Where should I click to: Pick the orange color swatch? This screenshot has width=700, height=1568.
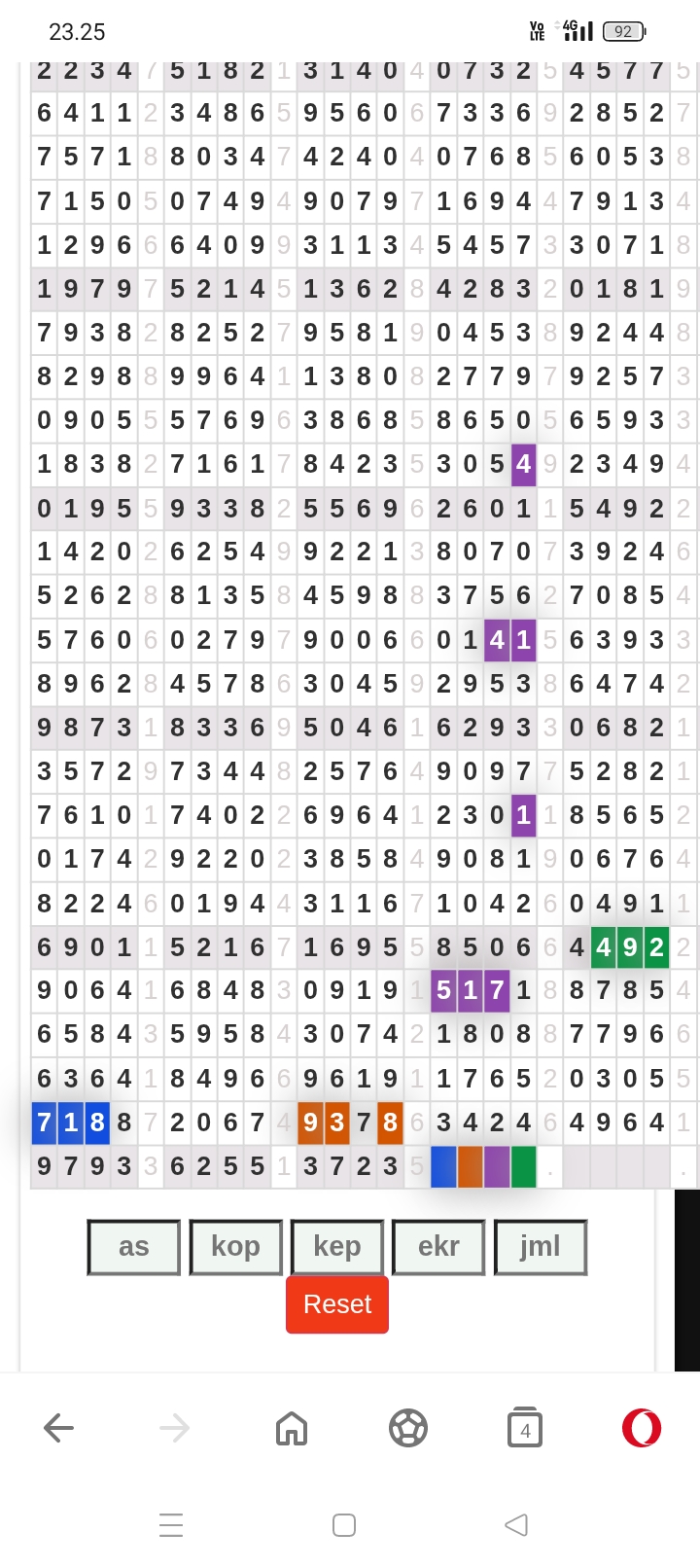[x=471, y=1167]
